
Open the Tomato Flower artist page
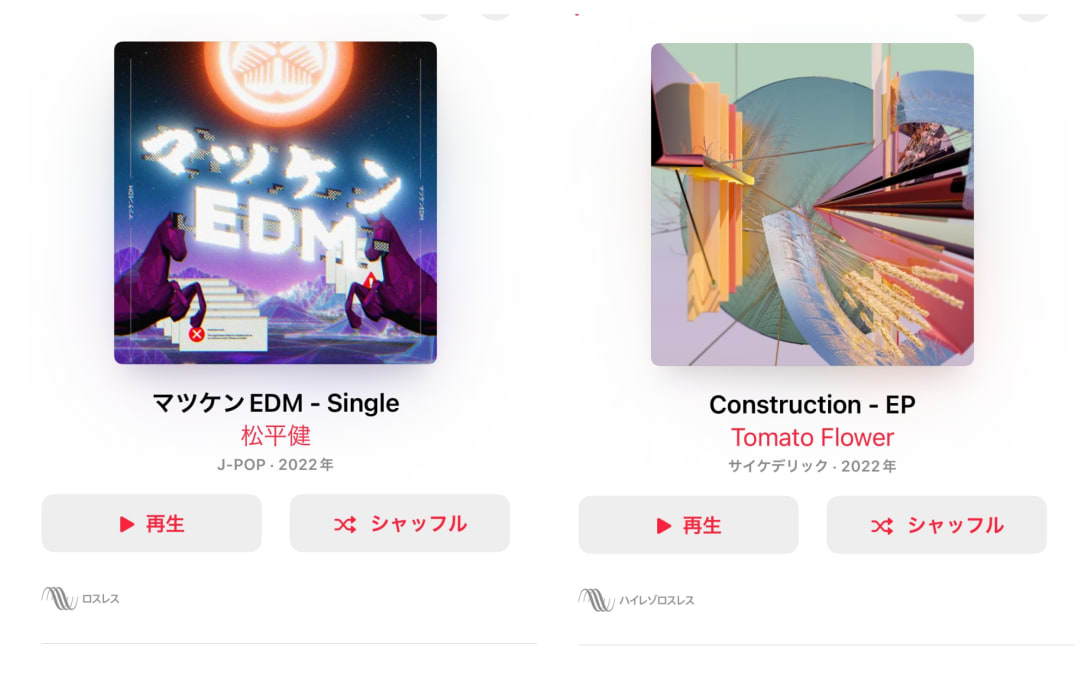pos(812,438)
